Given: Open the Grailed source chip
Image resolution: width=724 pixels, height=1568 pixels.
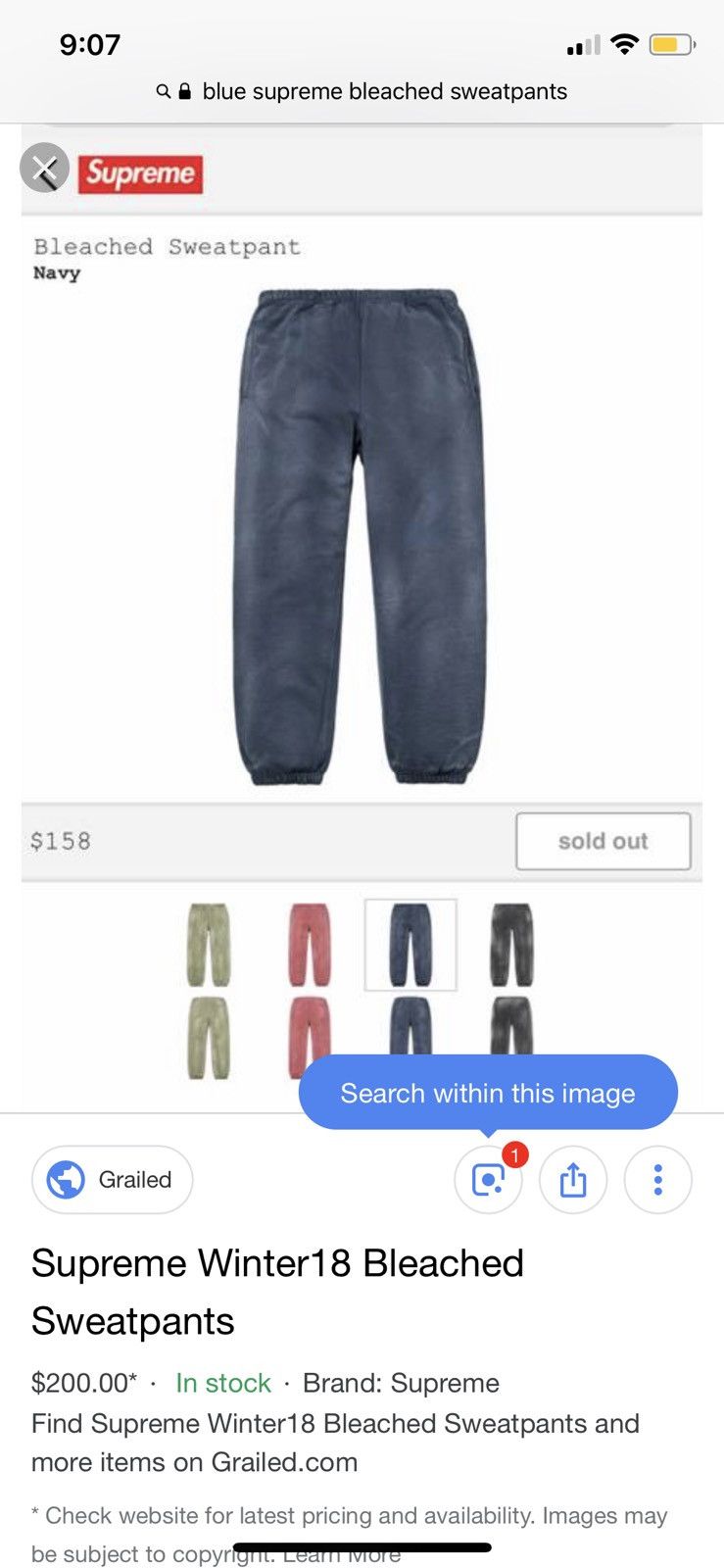Looking at the screenshot, I should 112,1179.
